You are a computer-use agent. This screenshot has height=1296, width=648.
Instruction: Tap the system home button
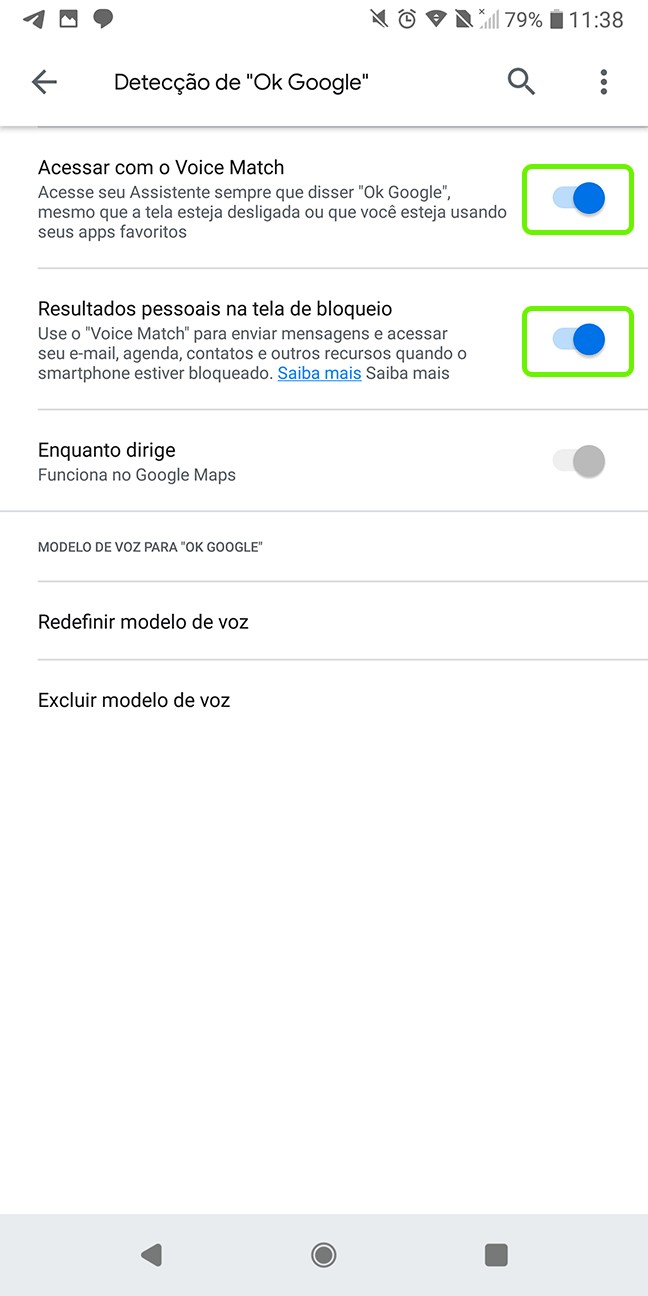323,1255
